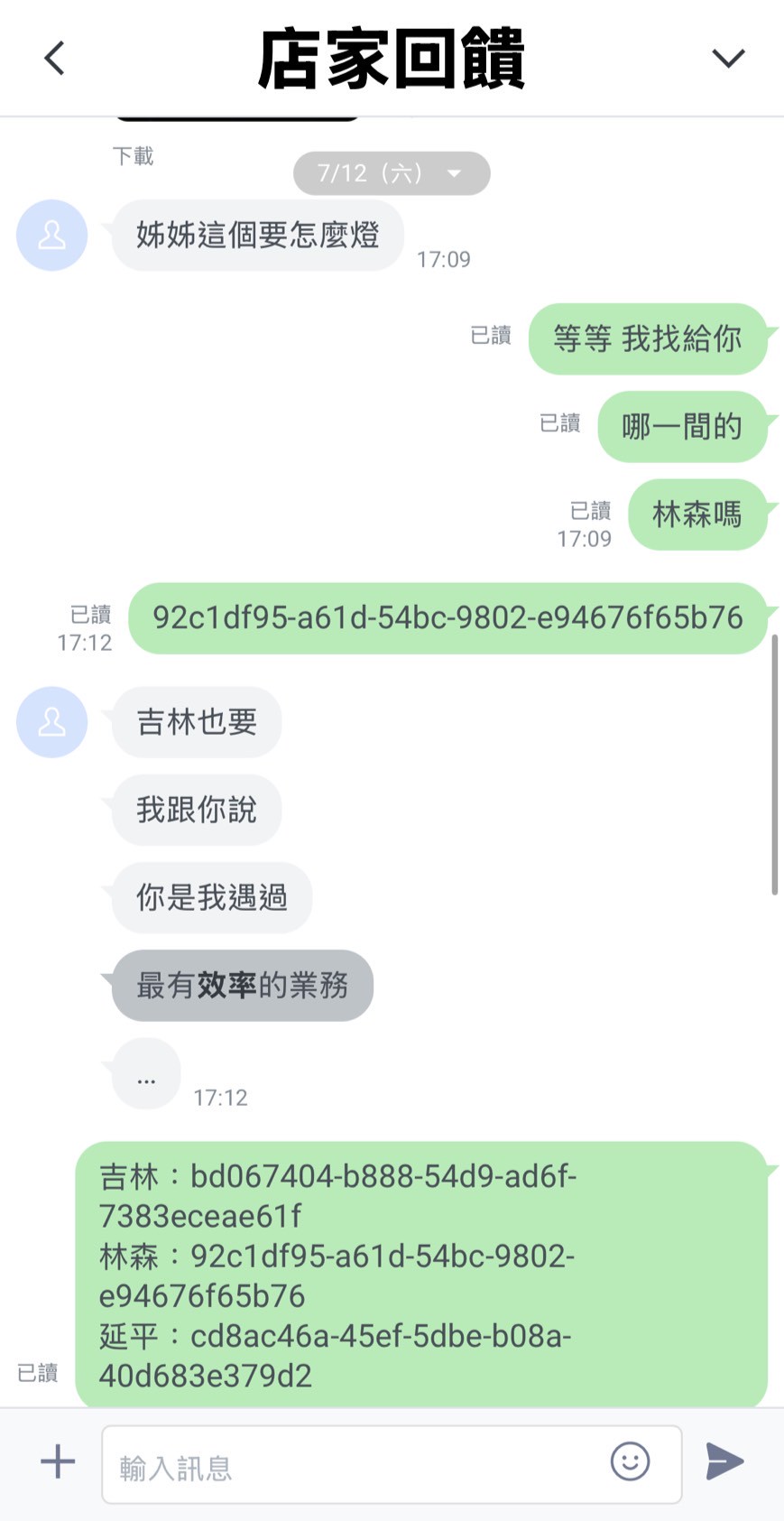
Task: Open the emoji picker in message bar
Action: click(631, 1462)
